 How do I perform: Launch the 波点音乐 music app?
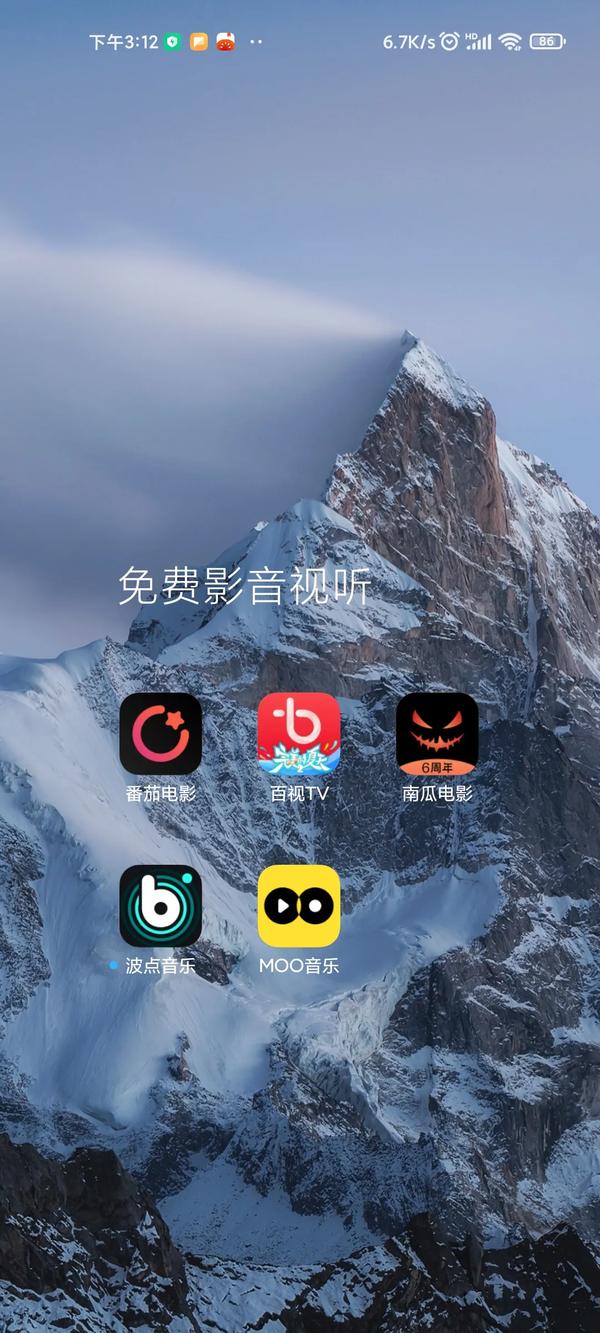point(160,906)
